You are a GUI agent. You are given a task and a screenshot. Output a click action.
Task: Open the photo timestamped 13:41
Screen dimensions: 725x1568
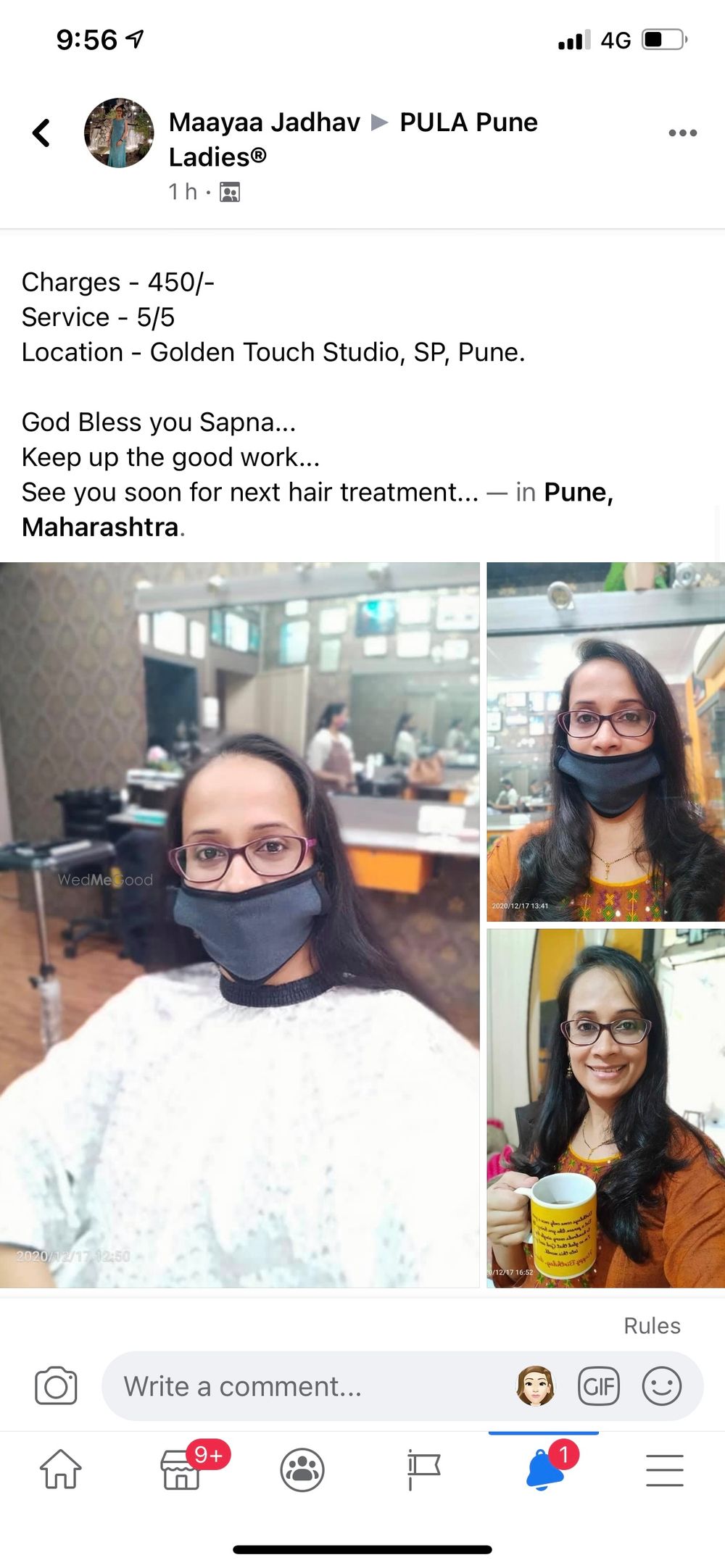click(605, 742)
